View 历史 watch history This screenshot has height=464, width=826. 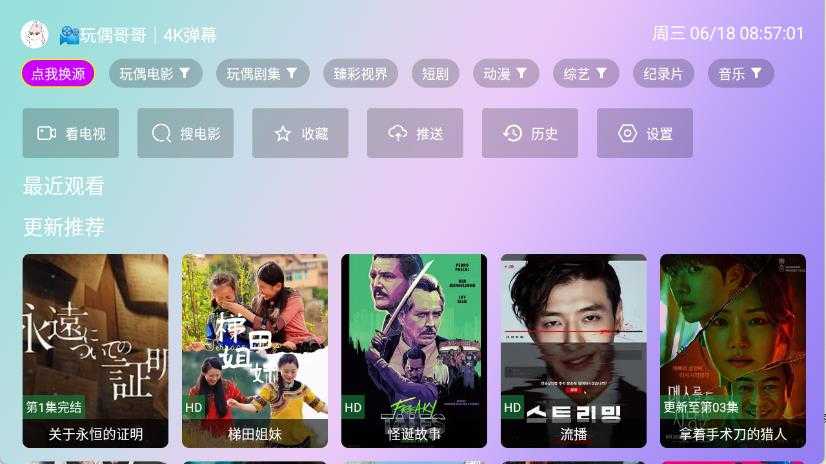[x=530, y=133]
